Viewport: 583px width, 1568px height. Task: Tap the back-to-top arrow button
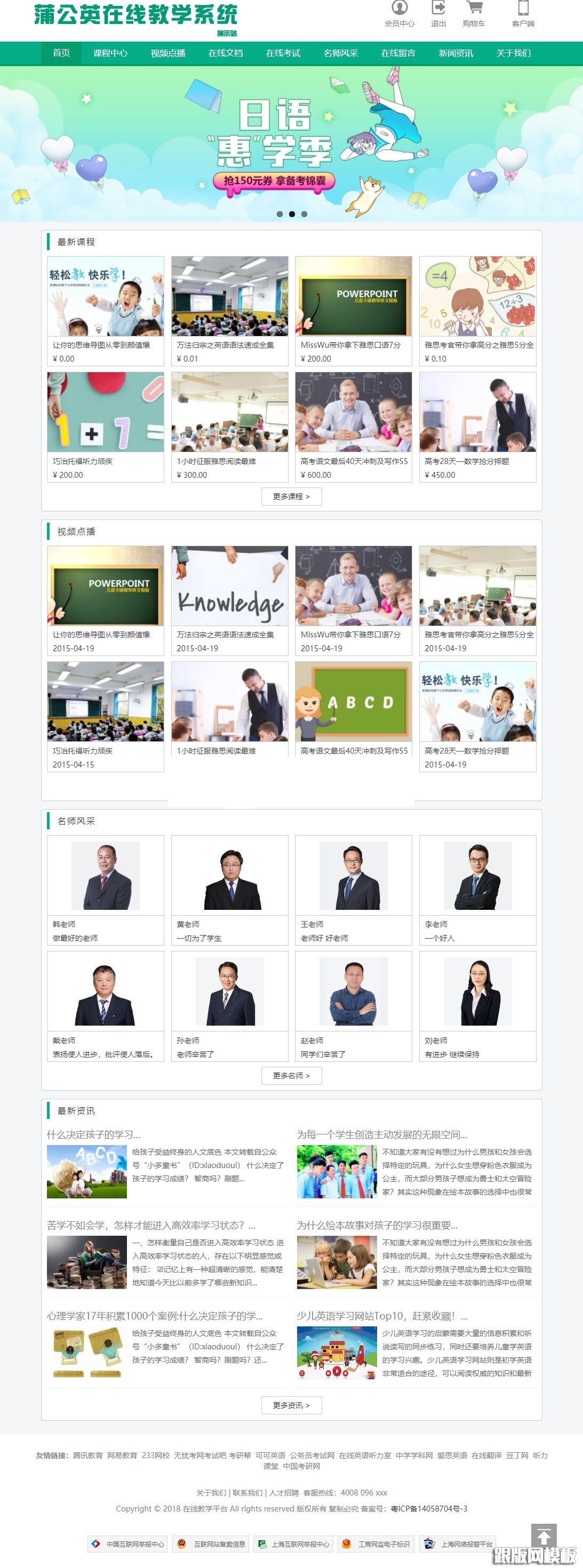pos(544,1537)
